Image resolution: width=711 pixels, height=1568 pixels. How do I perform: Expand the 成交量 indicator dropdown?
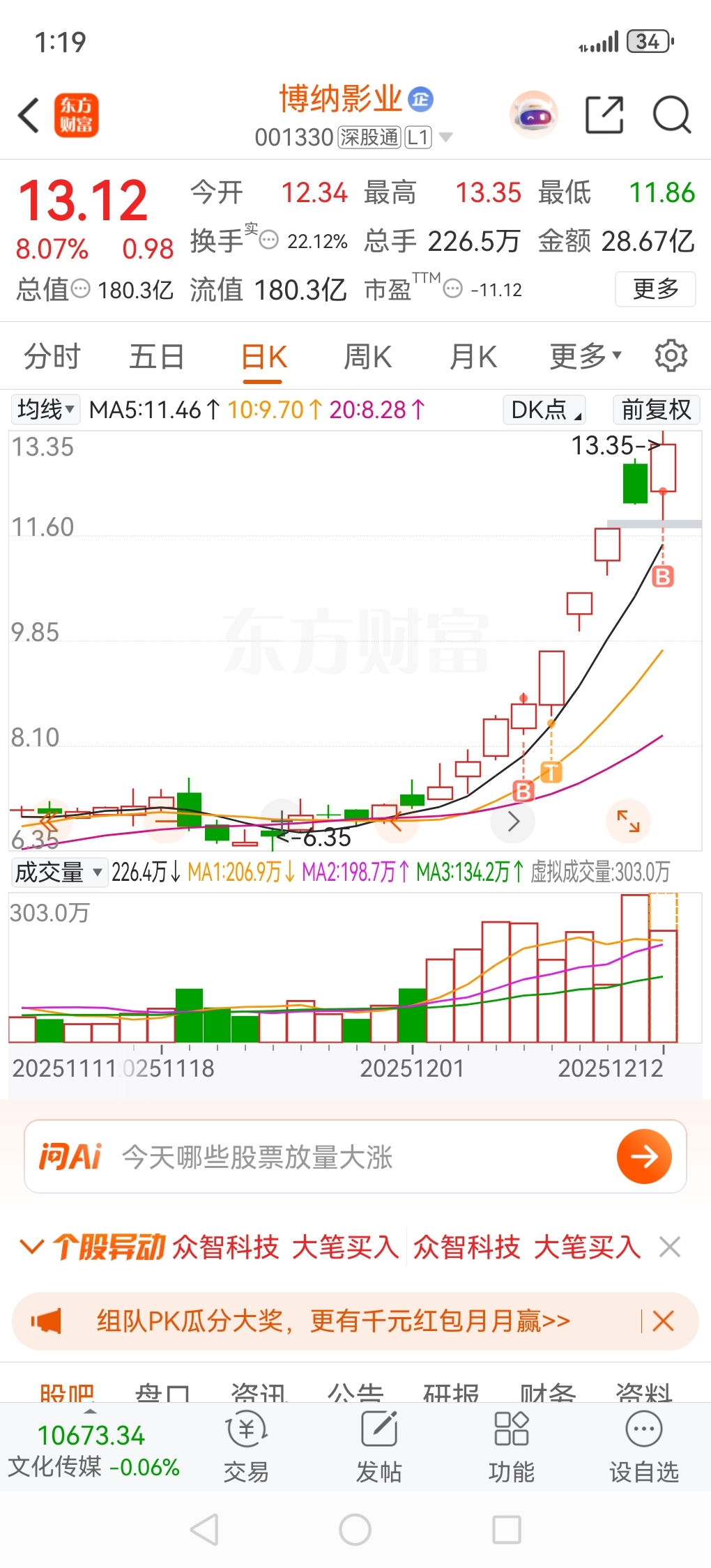[x=59, y=872]
